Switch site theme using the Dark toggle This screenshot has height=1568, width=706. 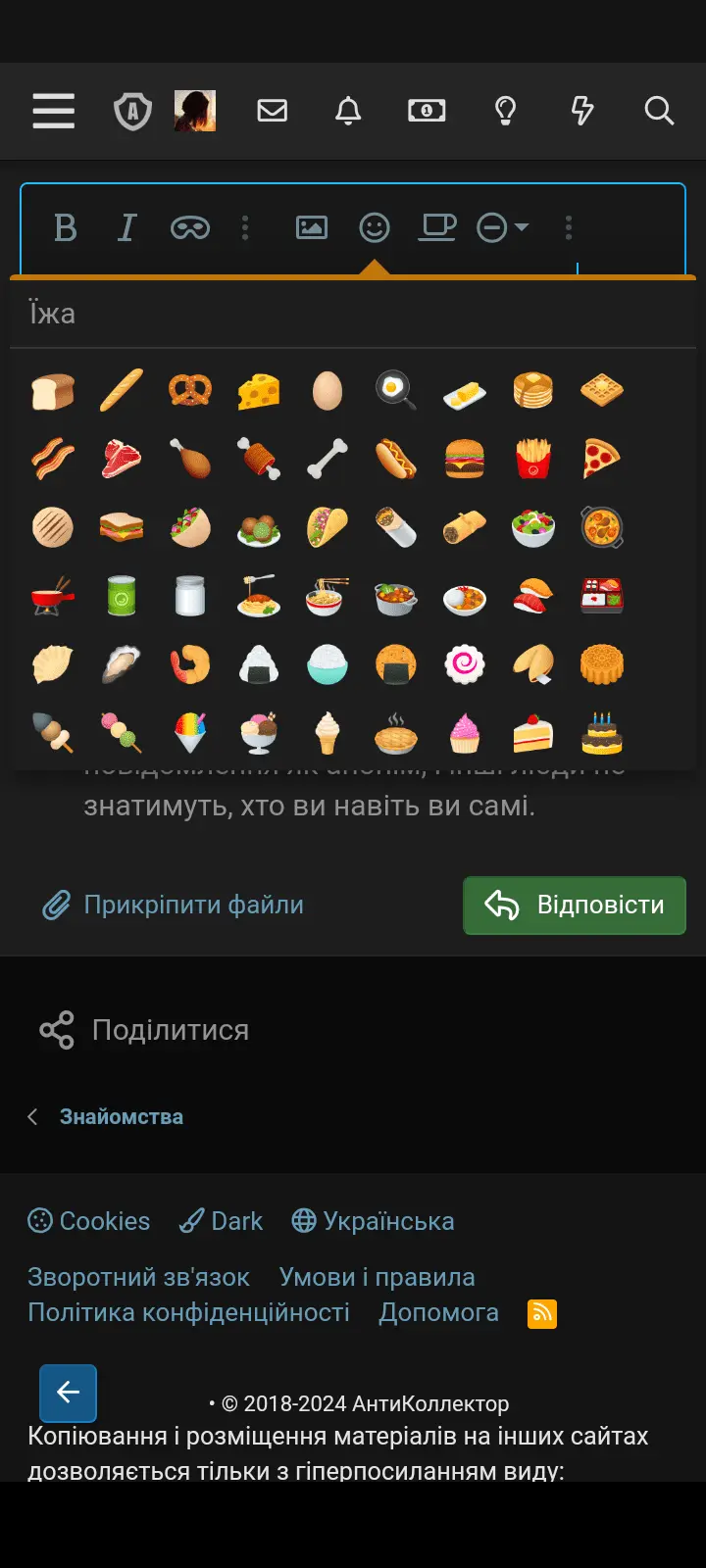pyautogui.click(x=220, y=1221)
